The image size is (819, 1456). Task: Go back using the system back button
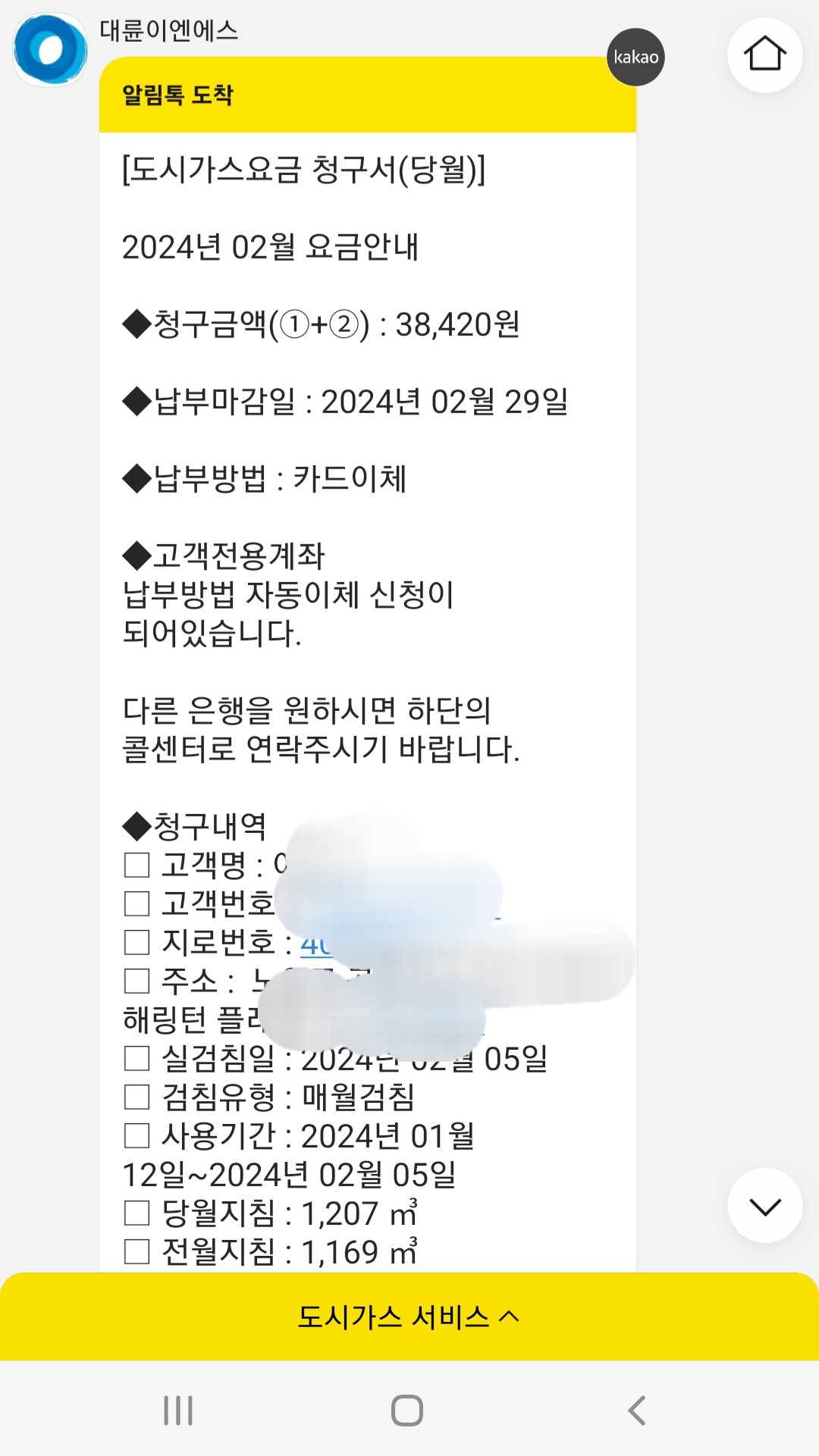637,1411
